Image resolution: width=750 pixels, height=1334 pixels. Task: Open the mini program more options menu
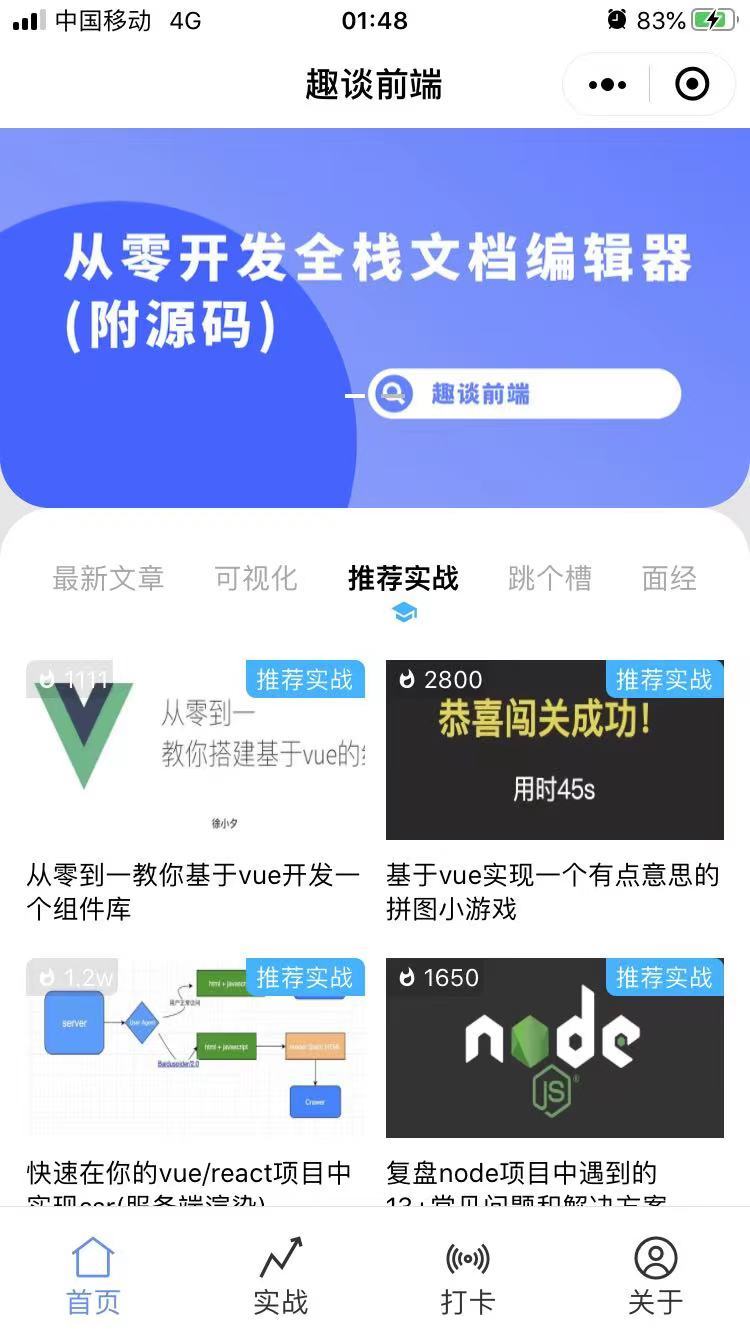607,85
